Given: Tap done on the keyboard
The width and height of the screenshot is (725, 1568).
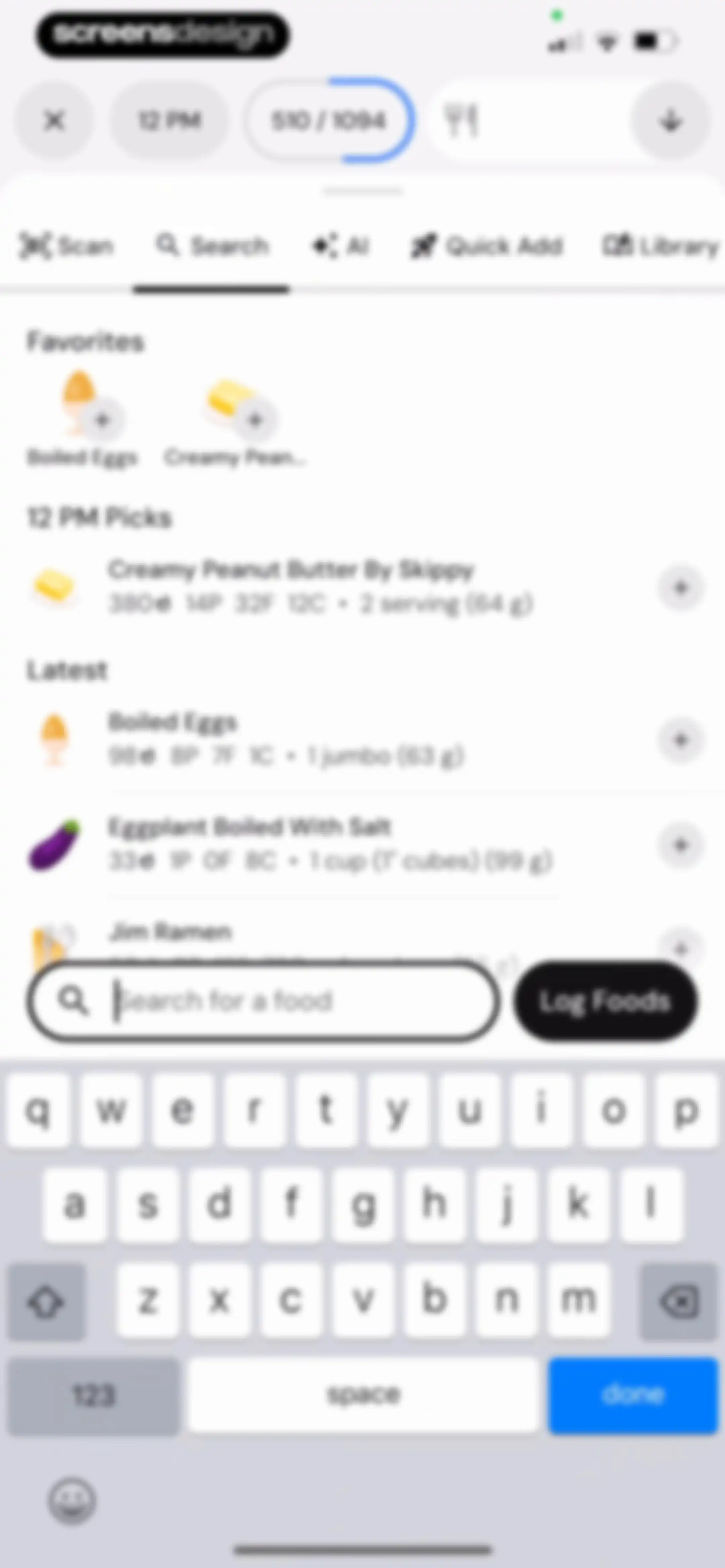Looking at the screenshot, I should click(x=633, y=1394).
